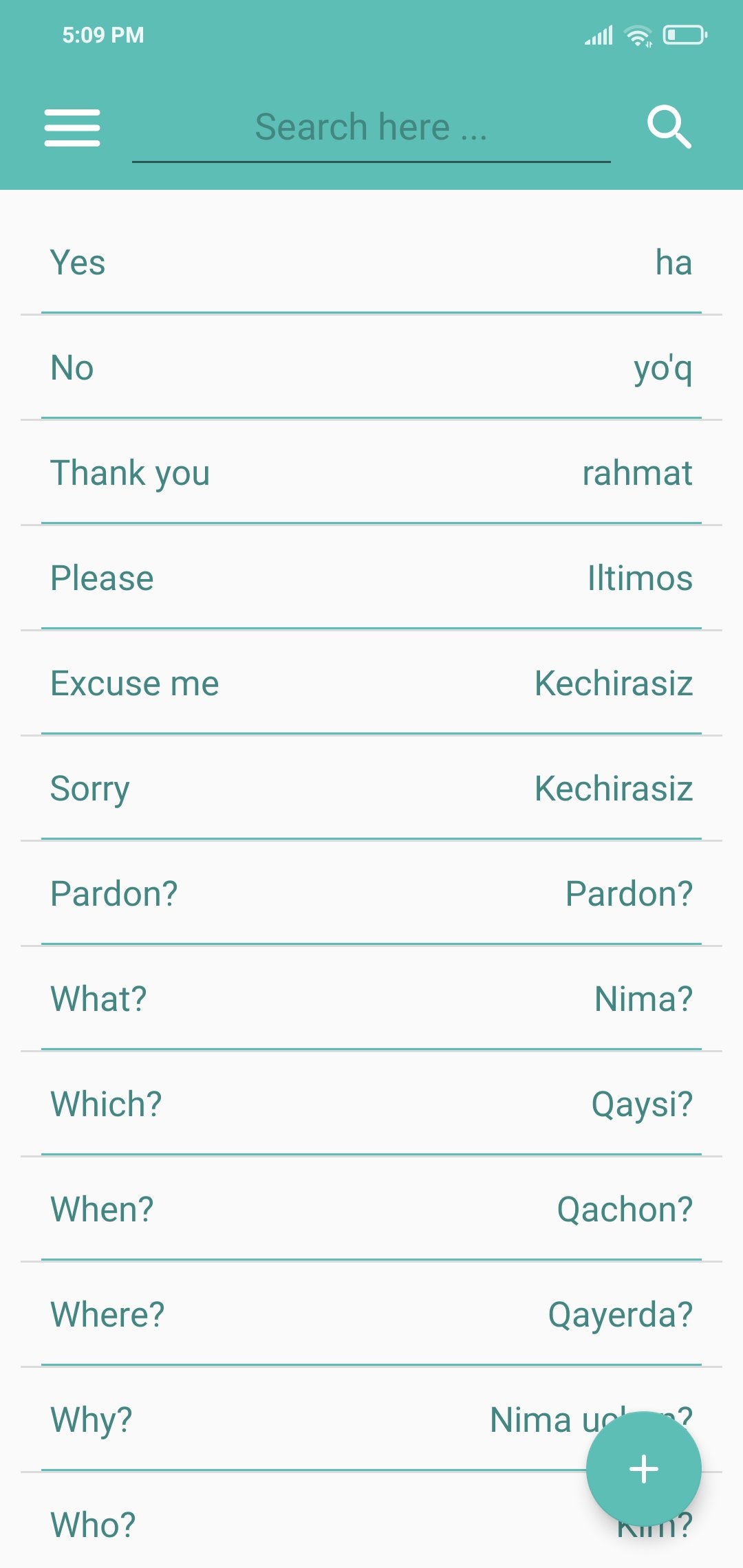Open the 'Thank you' phrase

[371, 473]
